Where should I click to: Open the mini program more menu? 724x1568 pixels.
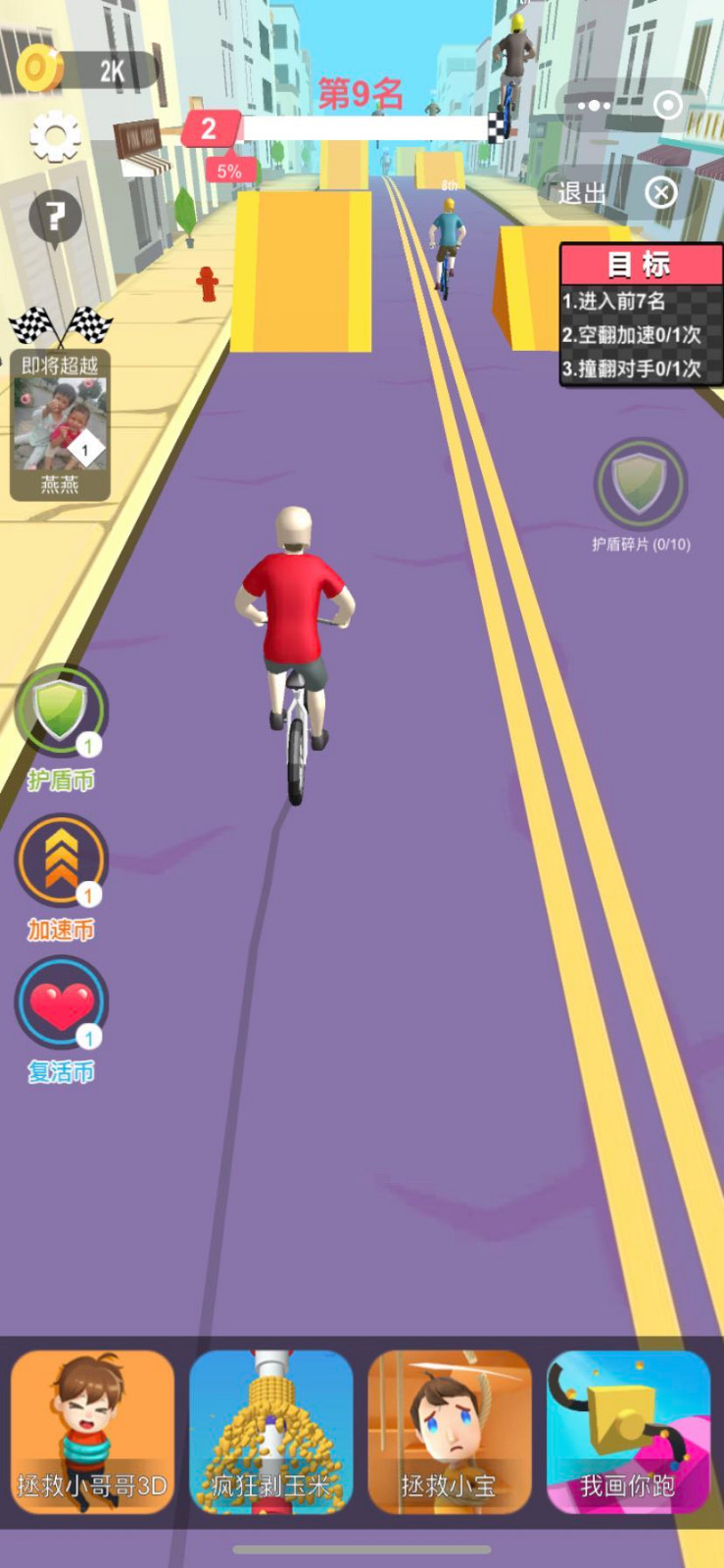[x=594, y=105]
